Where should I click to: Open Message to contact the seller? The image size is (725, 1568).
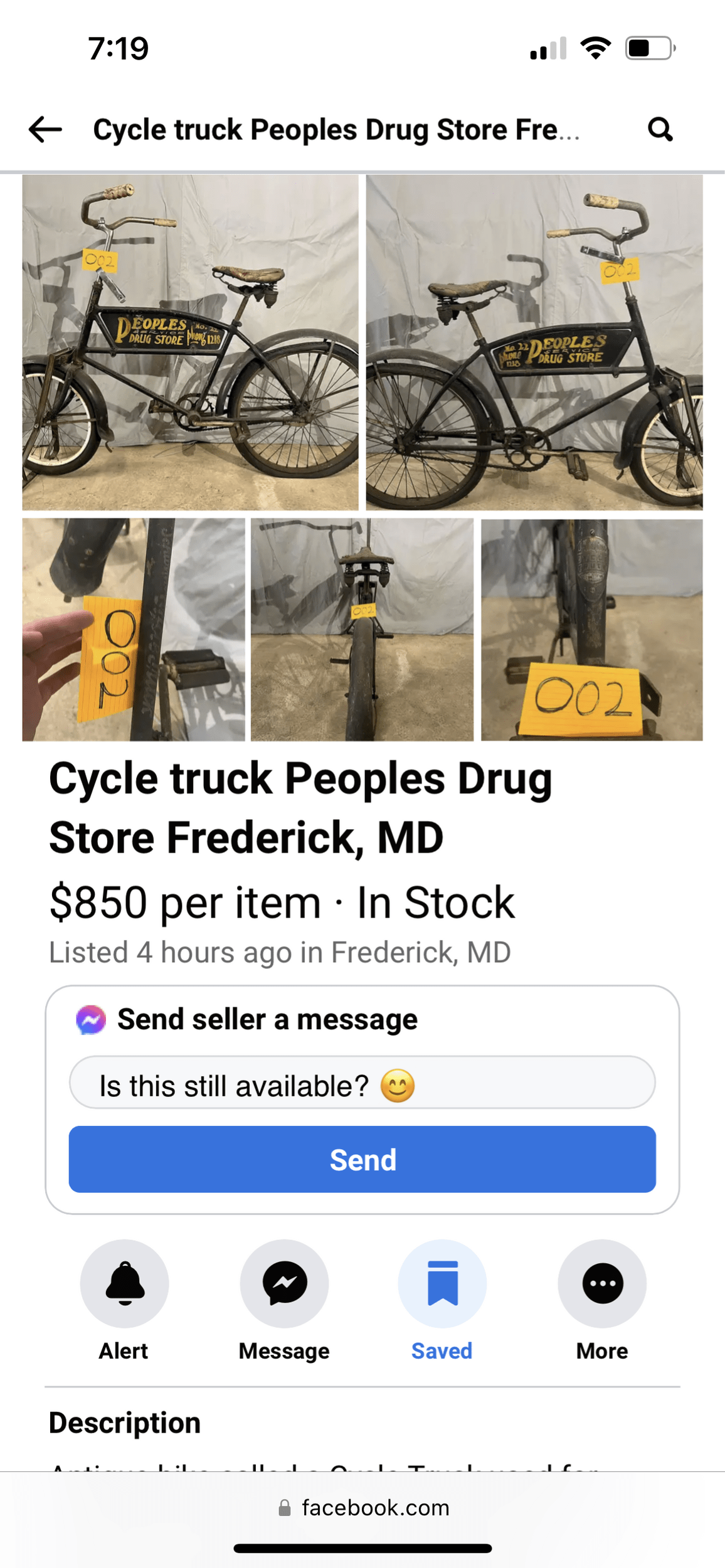pos(283,1283)
